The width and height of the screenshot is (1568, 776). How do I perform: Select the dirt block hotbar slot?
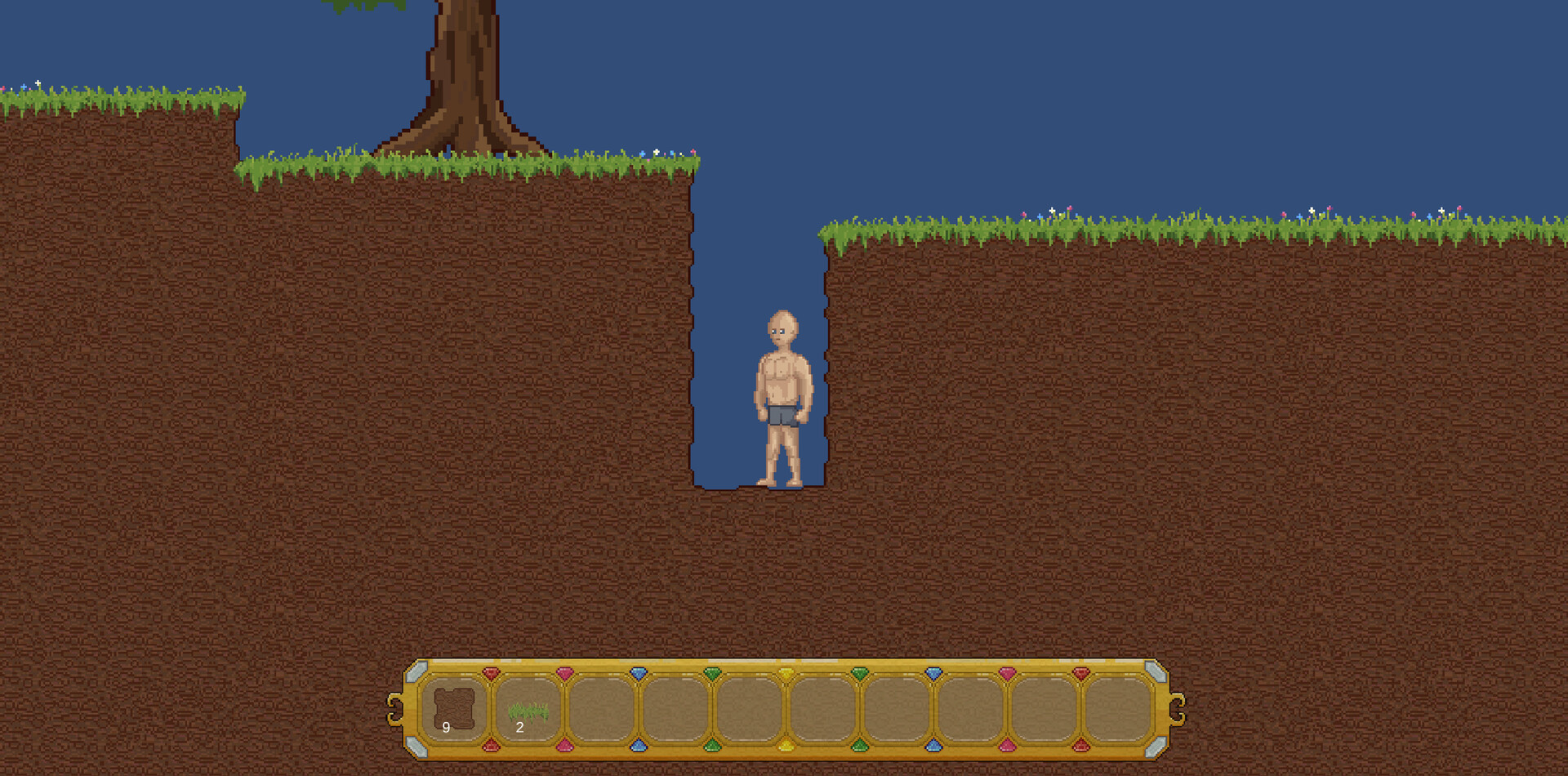pyautogui.click(x=454, y=709)
